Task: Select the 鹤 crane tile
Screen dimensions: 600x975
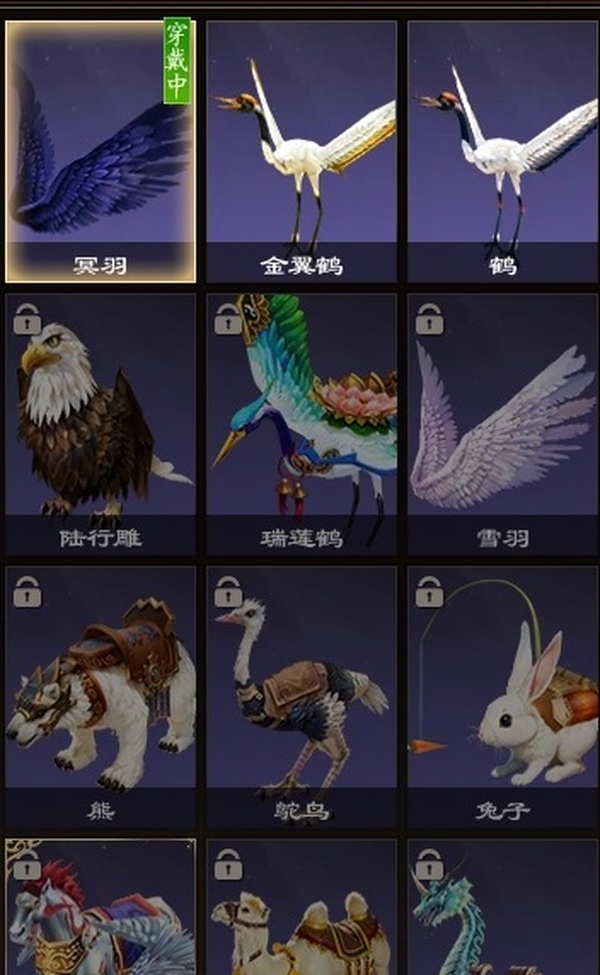Action: tap(501, 150)
